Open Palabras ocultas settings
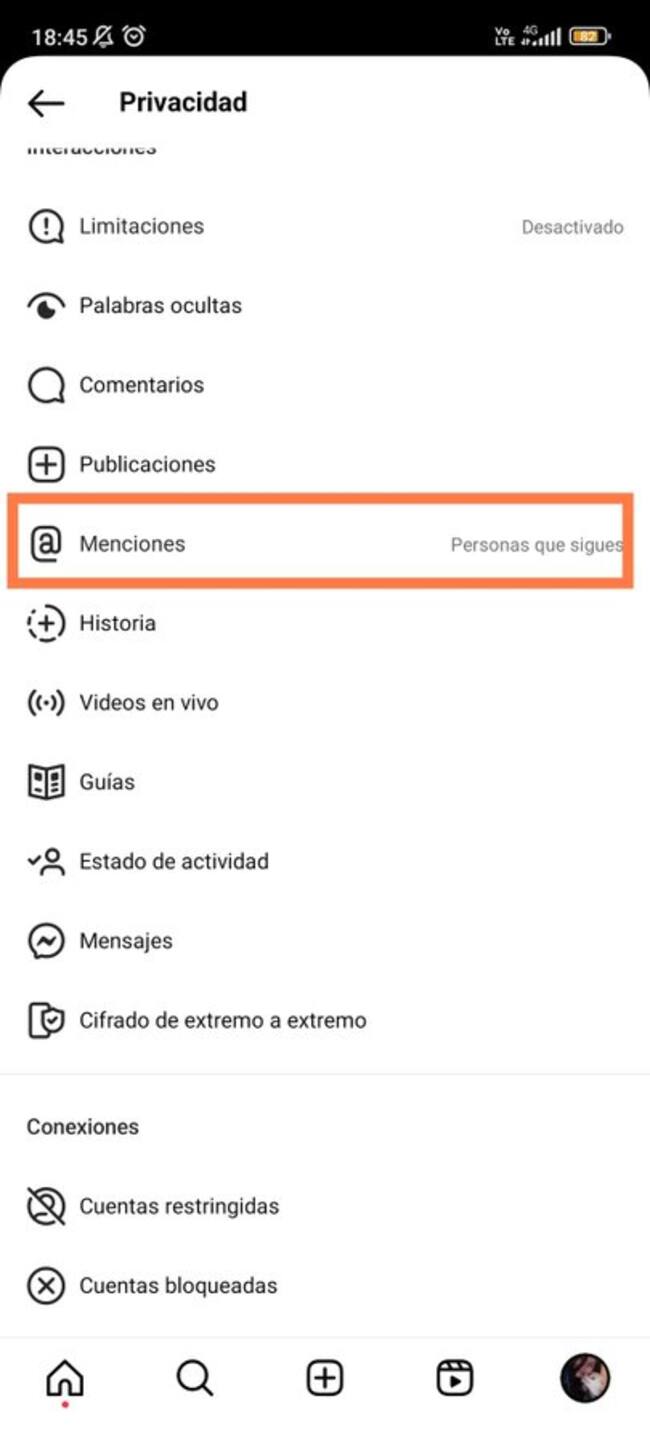The height and width of the screenshot is (1444, 650). (160, 306)
